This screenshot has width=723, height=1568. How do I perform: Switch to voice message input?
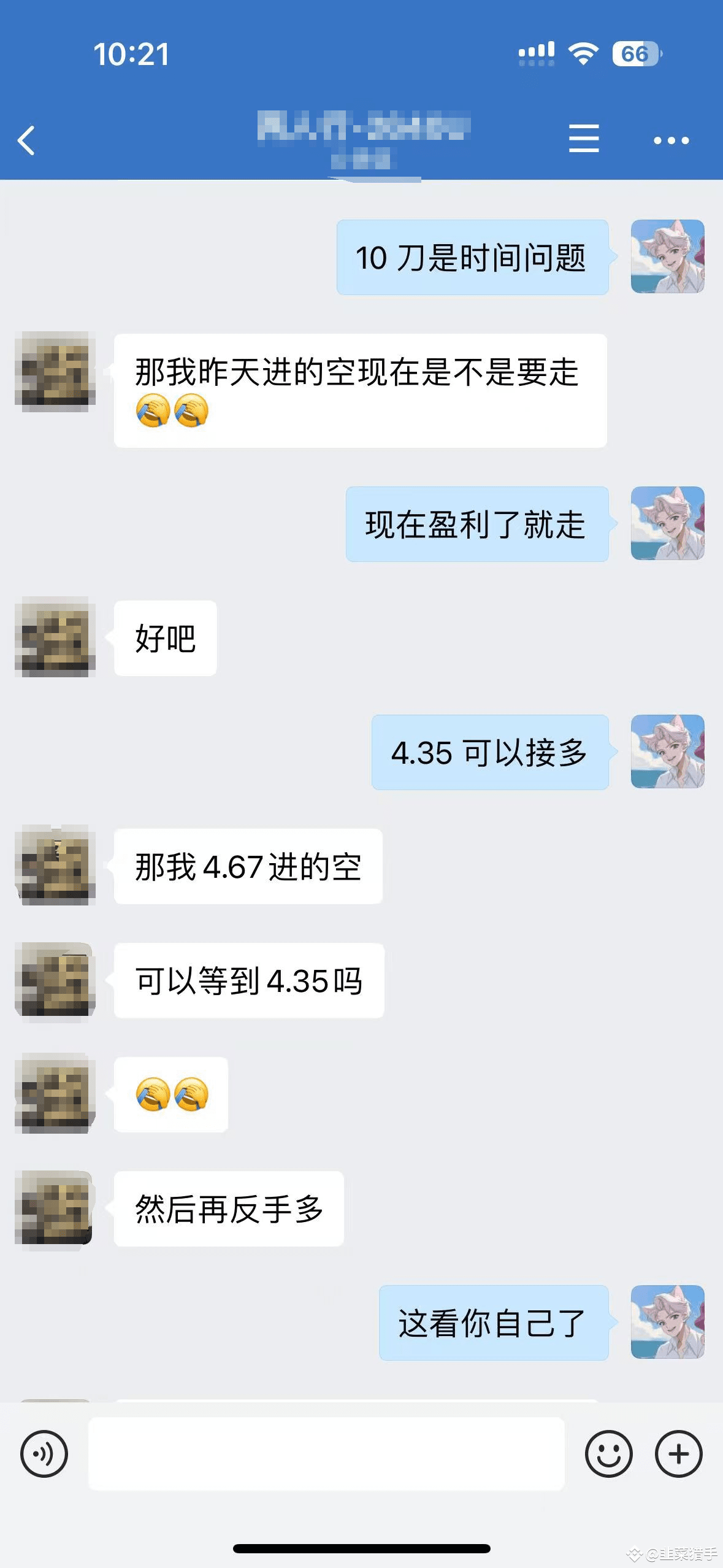coord(44,1453)
